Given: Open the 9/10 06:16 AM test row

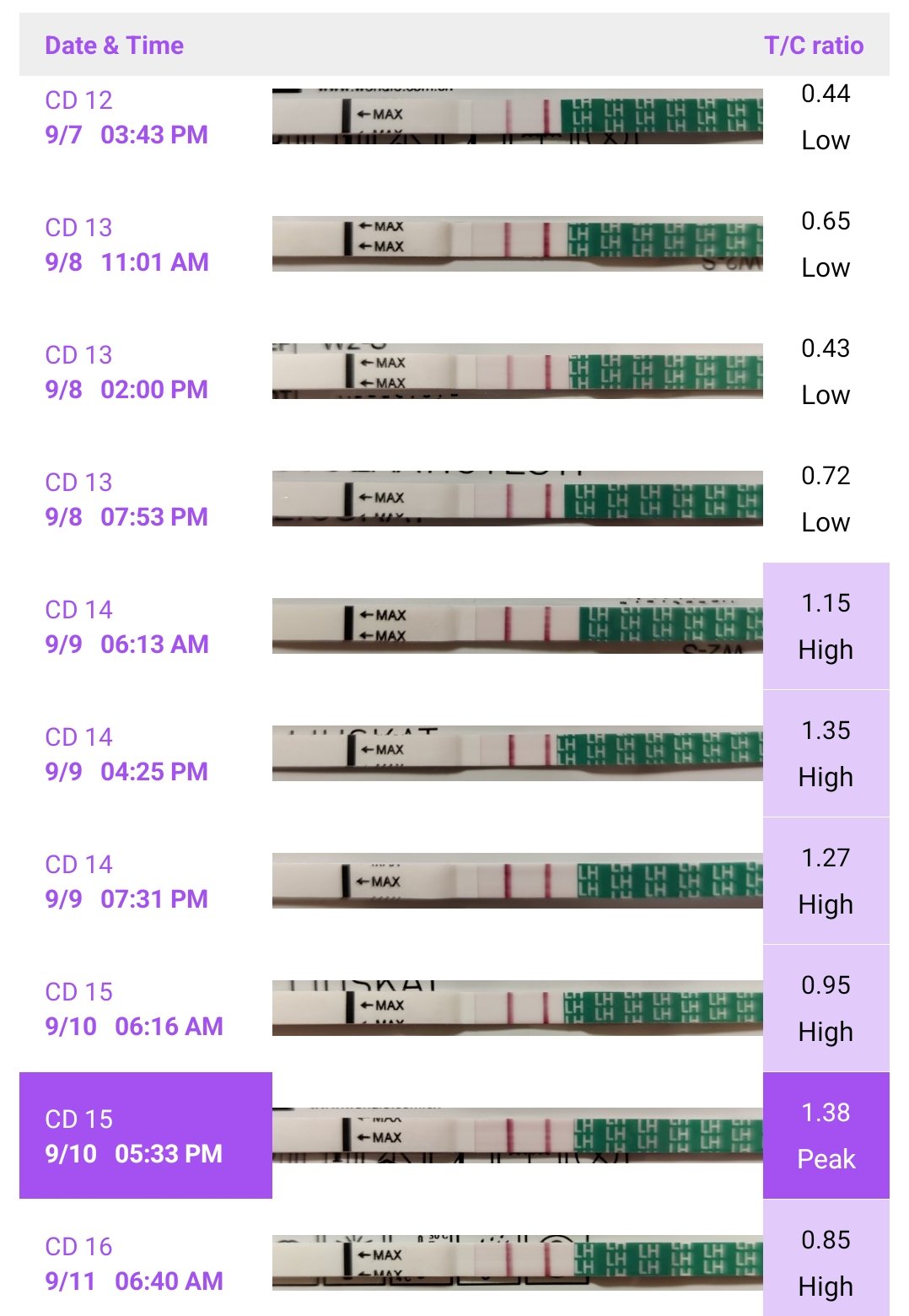Looking at the screenshot, I should click(x=454, y=1009).
